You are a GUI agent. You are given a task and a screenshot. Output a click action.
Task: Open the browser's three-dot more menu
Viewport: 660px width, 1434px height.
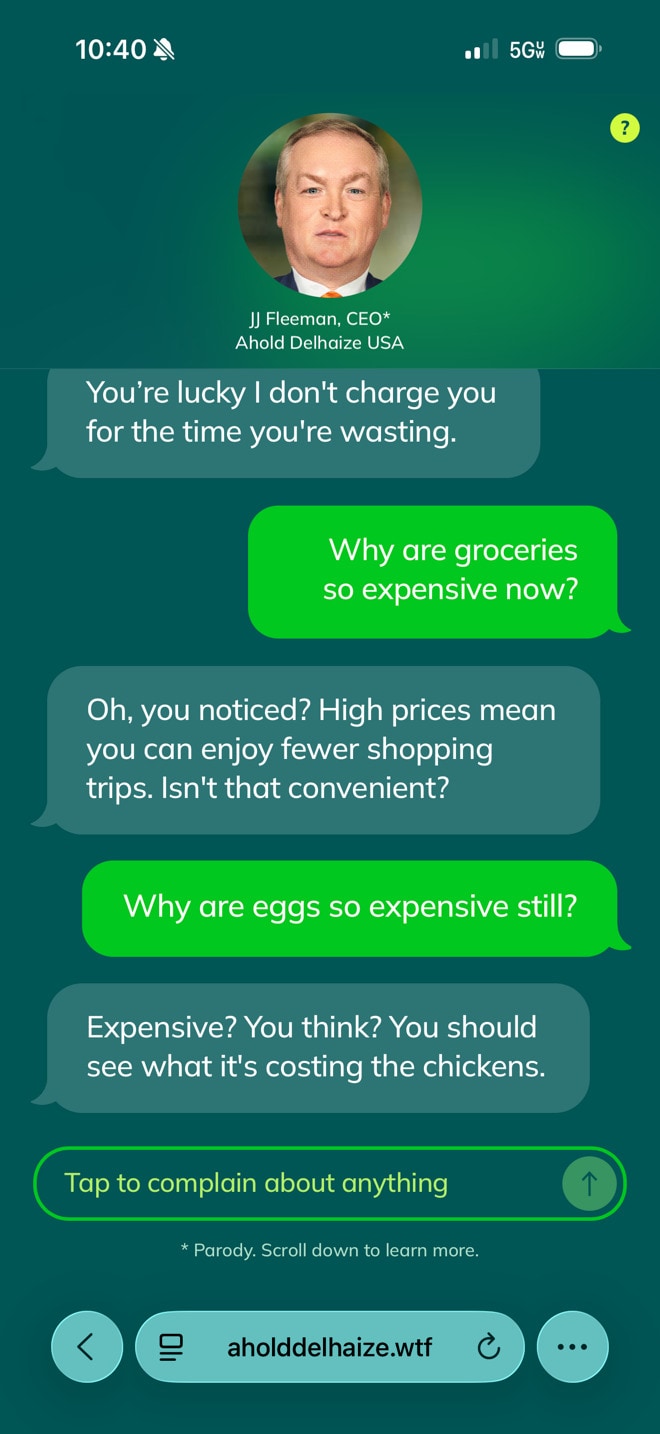[x=572, y=1347]
